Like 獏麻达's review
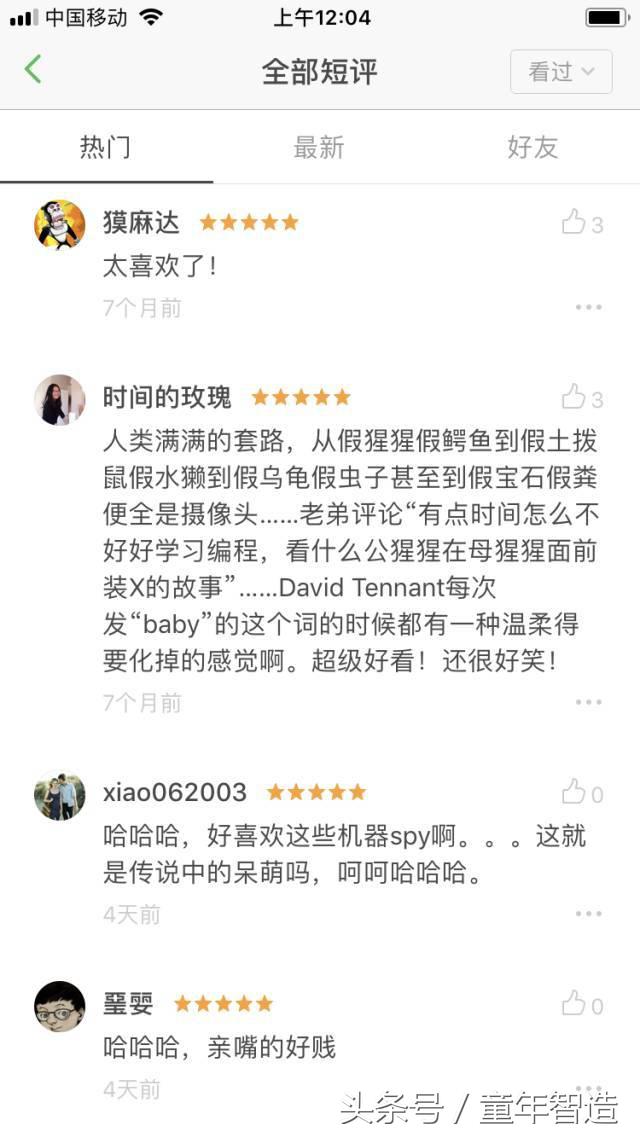Image resolution: width=640 pixels, height=1138 pixels. (x=574, y=222)
